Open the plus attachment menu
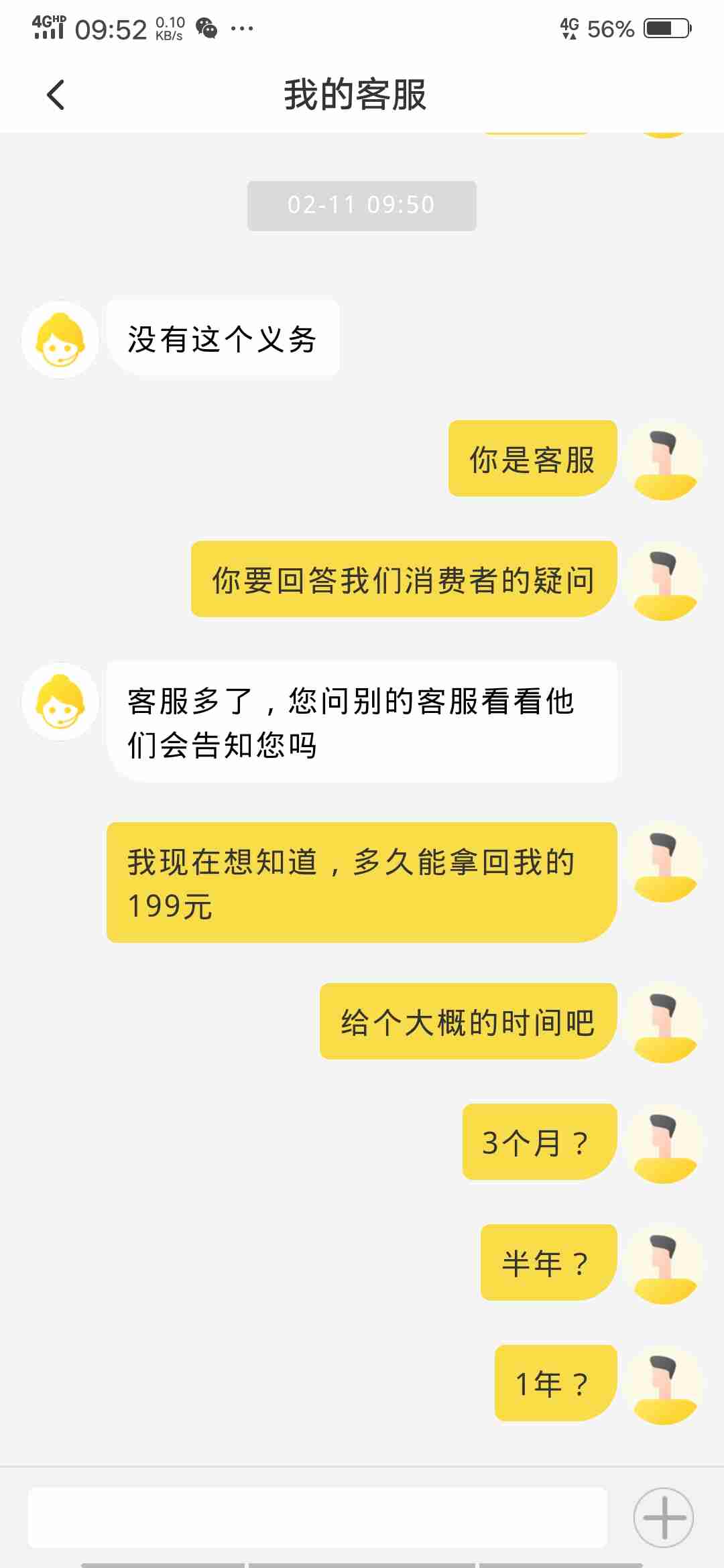The height and width of the screenshot is (1568, 724). pyautogui.click(x=663, y=1517)
